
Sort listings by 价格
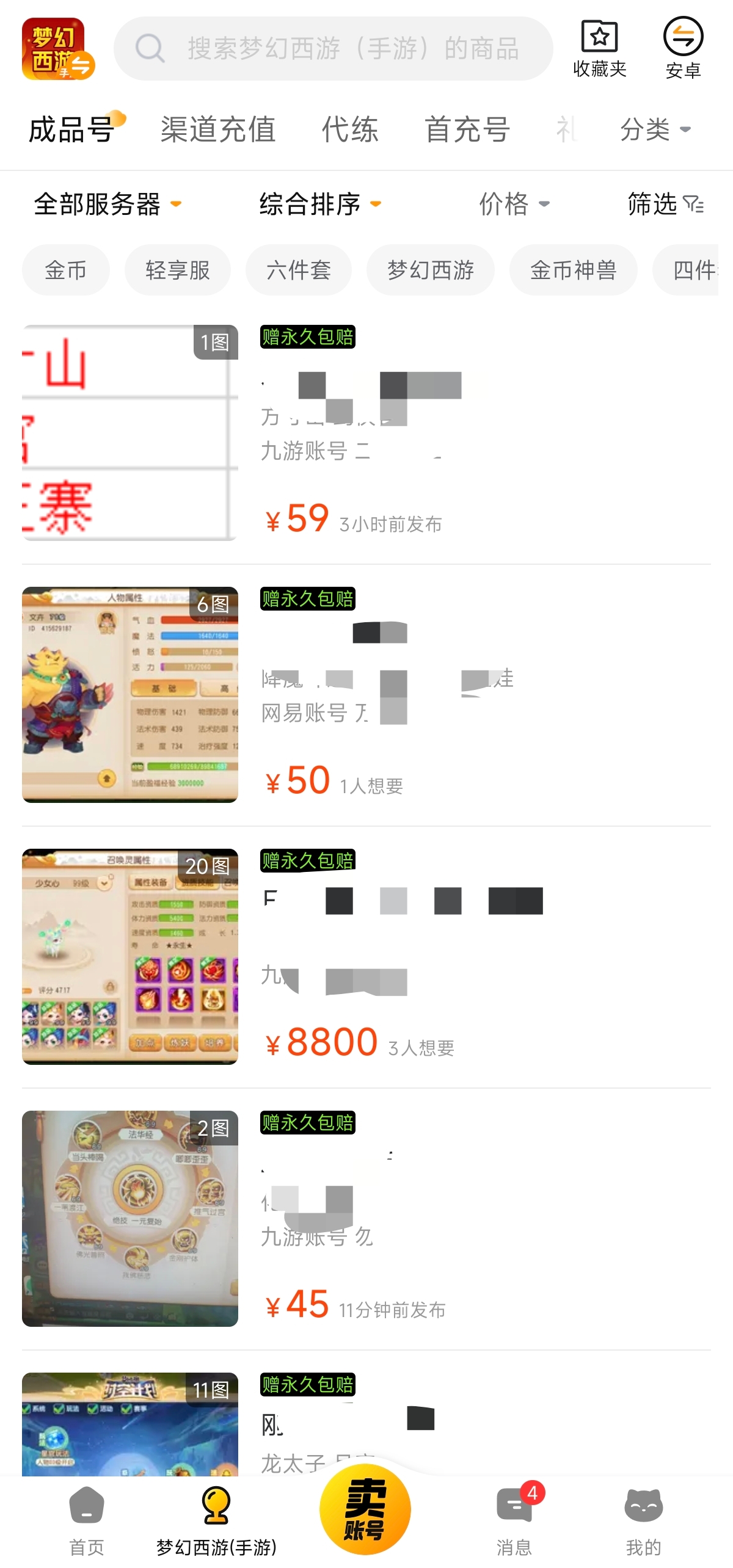(514, 204)
